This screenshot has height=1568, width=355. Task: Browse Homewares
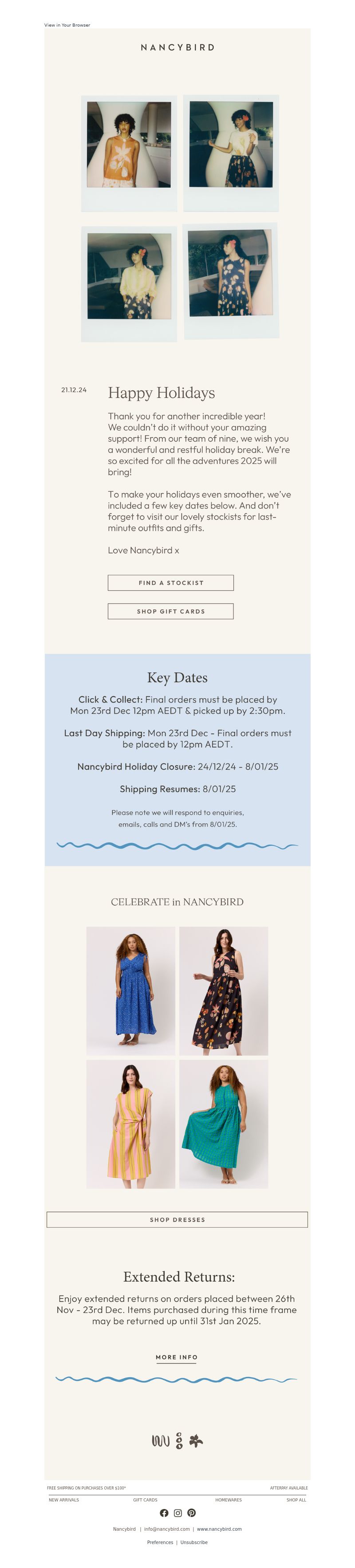point(229,1500)
